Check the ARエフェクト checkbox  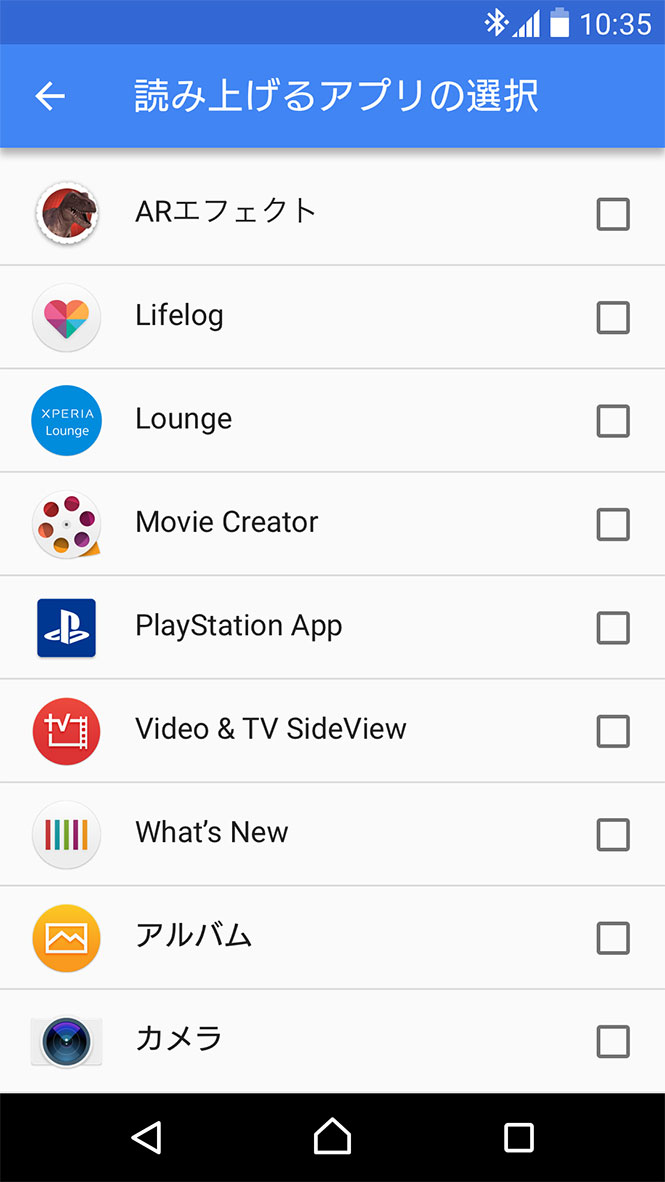[613, 214]
